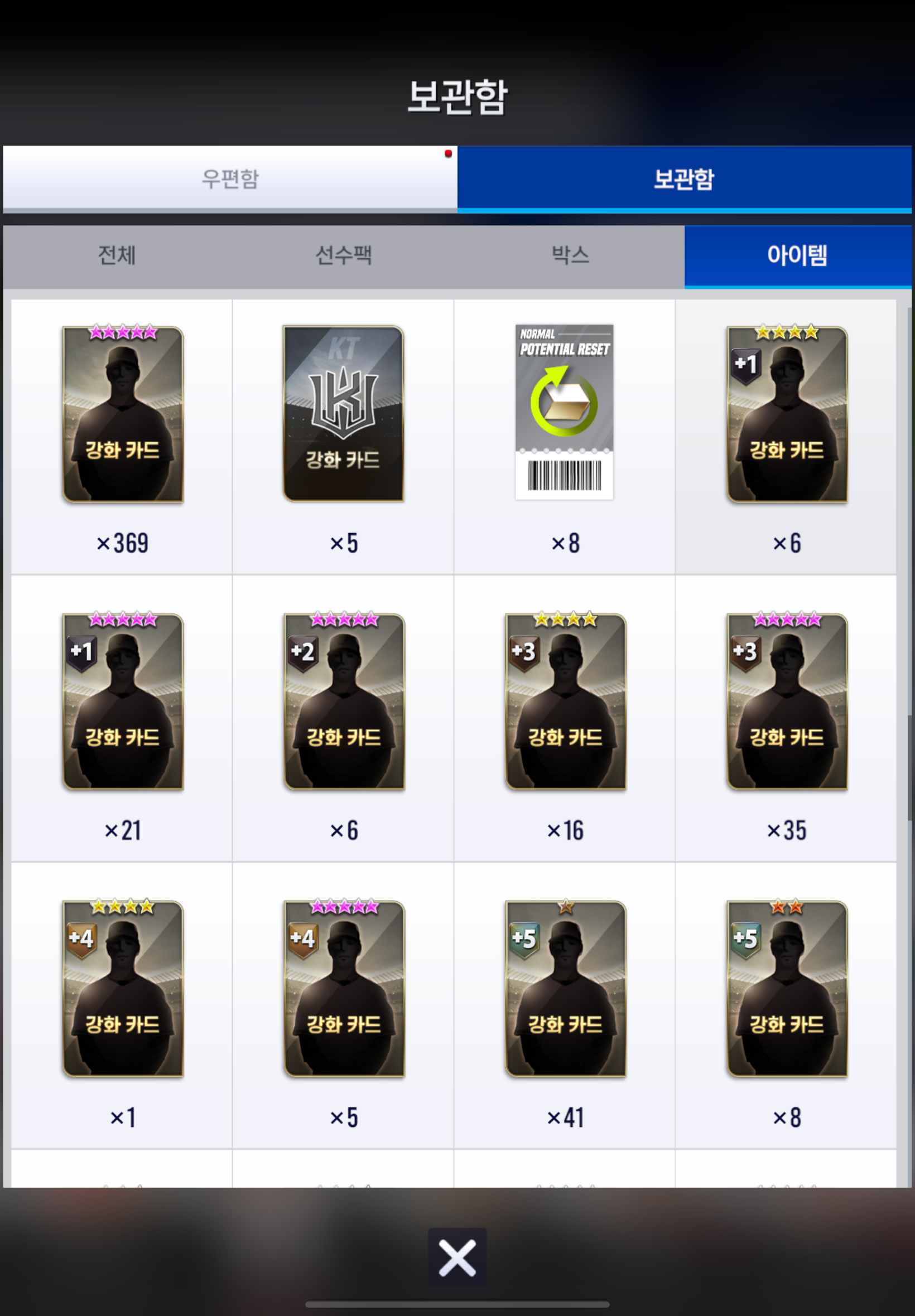This screenshot has width=915, height=1316.
Task: Select the 아이템 category
Action: 797,255
